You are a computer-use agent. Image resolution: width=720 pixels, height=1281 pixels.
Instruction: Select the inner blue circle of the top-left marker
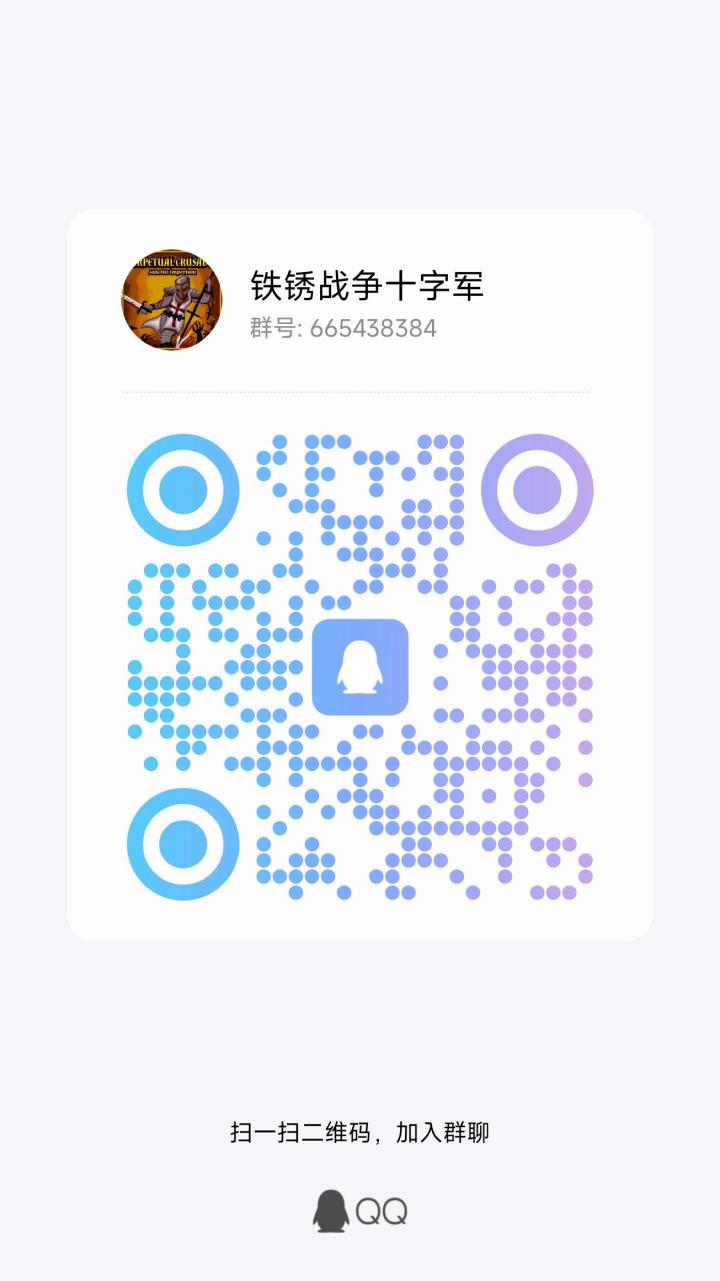[182, 491]
